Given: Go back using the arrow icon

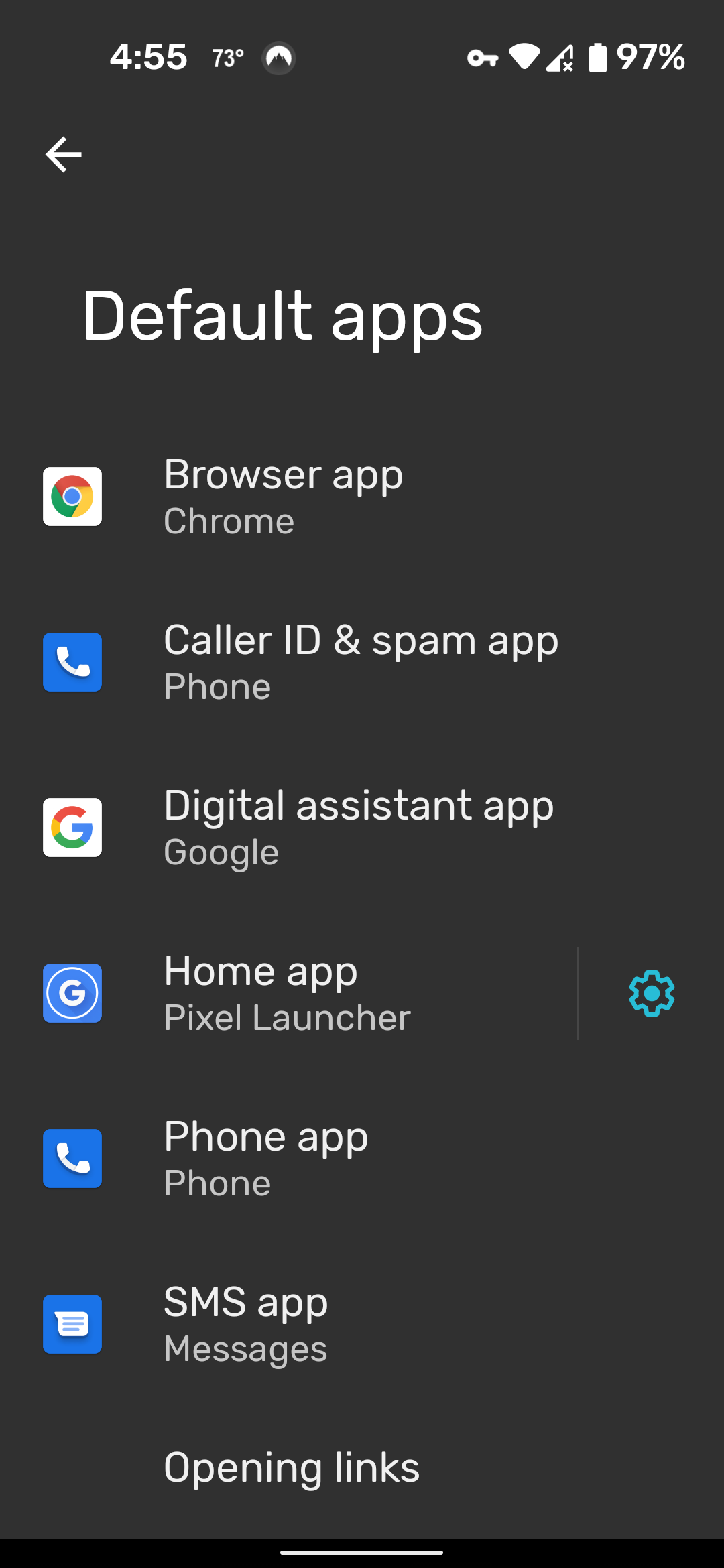Looking at the screenshot, I should coord(64,154).
